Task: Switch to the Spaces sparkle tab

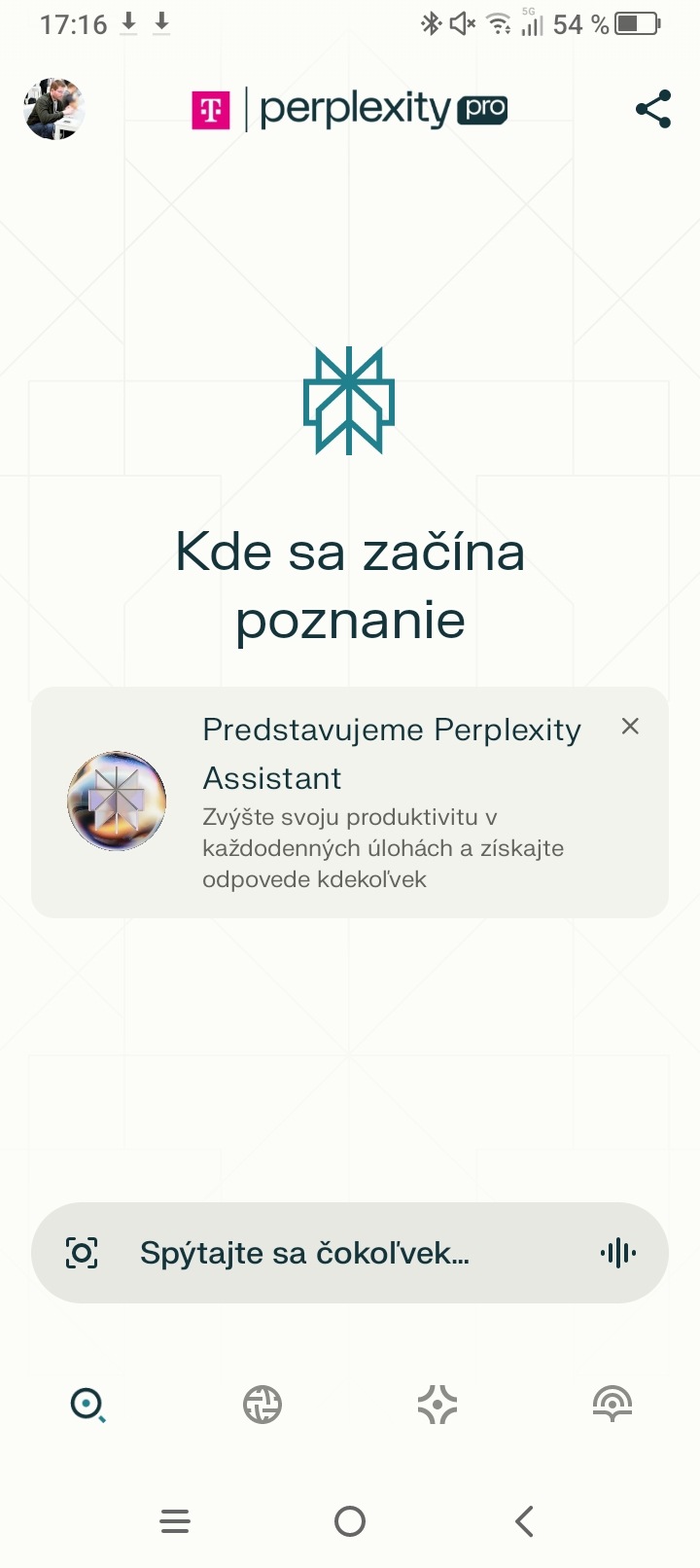Action: tap(437, 1405)
